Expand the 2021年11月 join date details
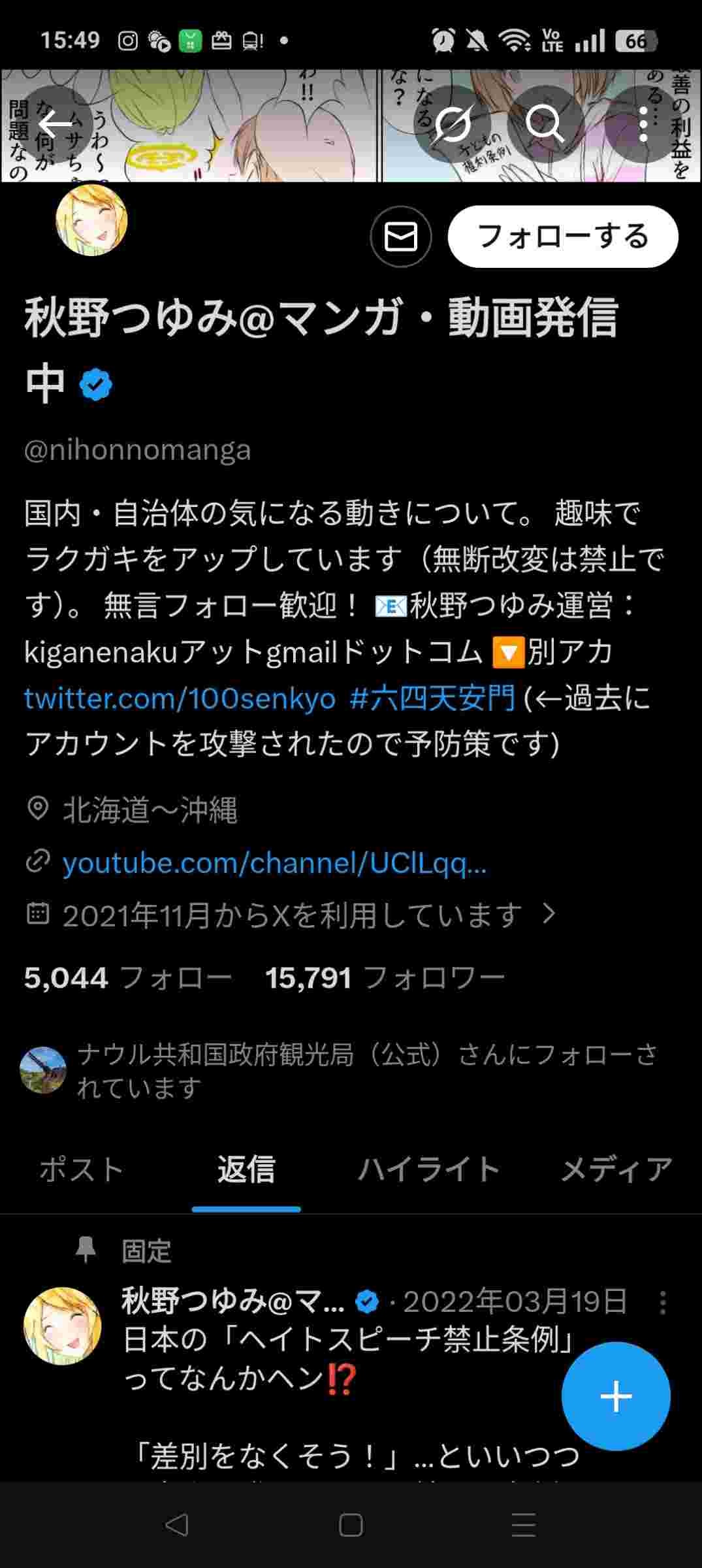Image resolution: width=702 pixels, height=1568 pixels. point(292,915)
